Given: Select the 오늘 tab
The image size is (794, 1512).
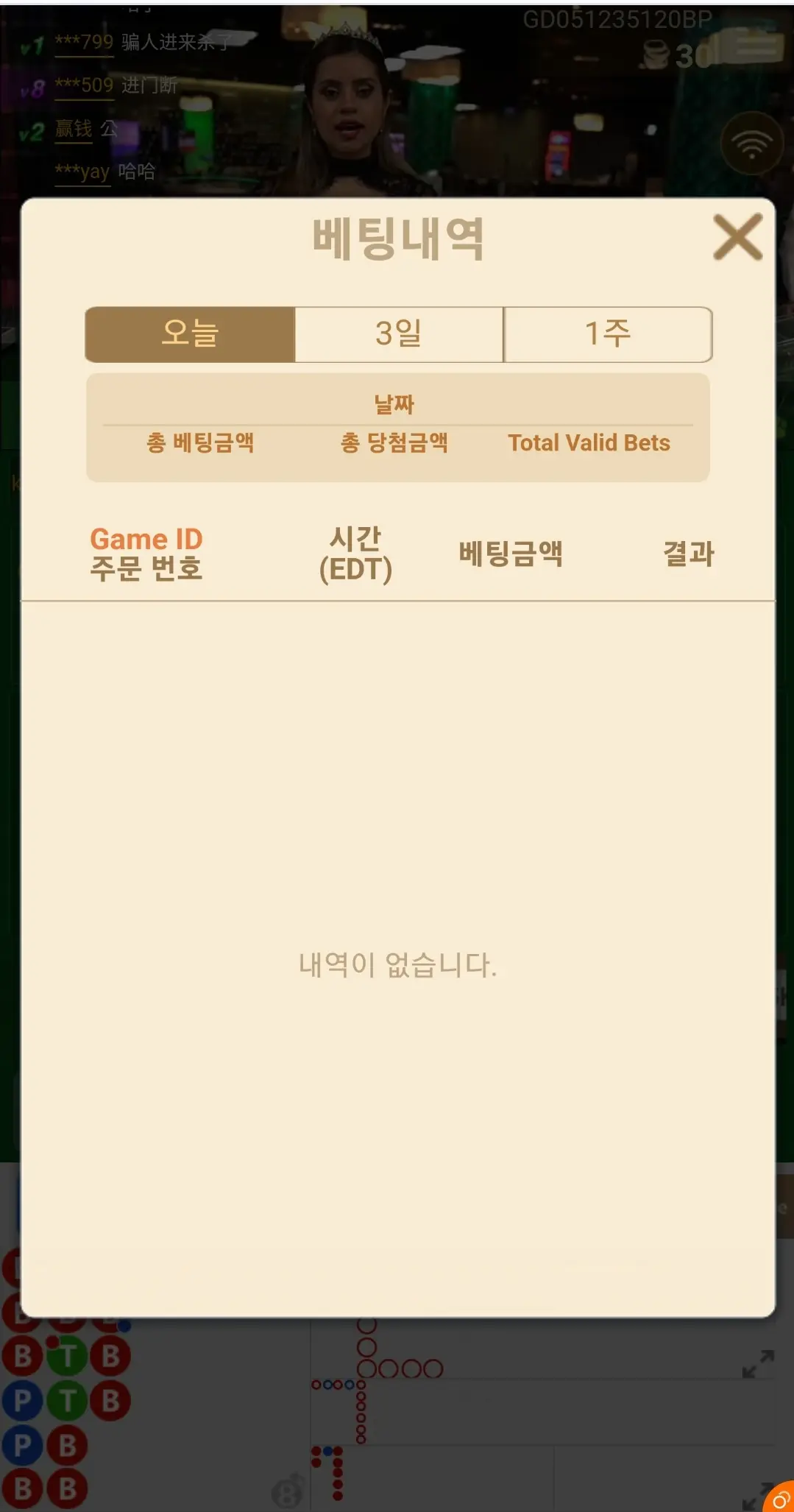Looking at the screenshot, I should point(191,334).
